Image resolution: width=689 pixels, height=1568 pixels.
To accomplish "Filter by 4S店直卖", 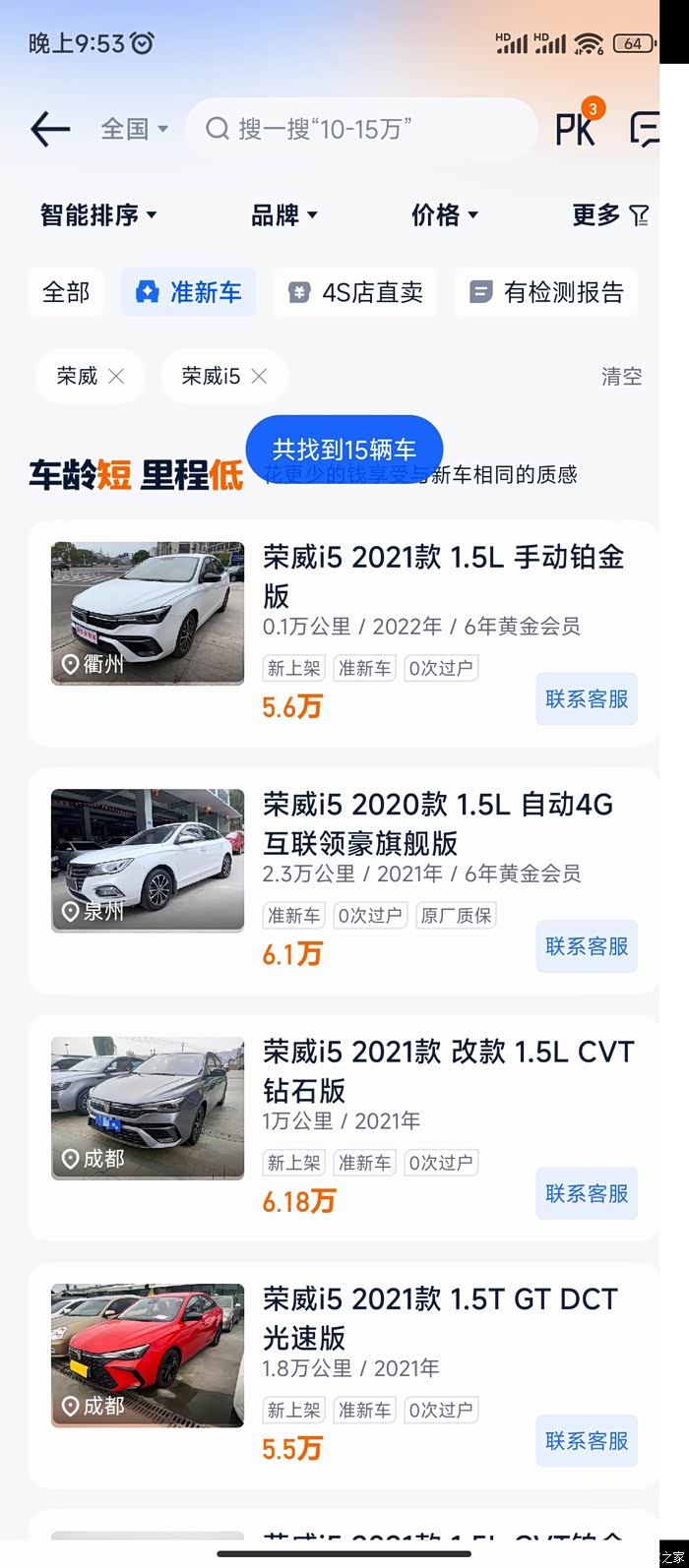I will coord(355,292).
